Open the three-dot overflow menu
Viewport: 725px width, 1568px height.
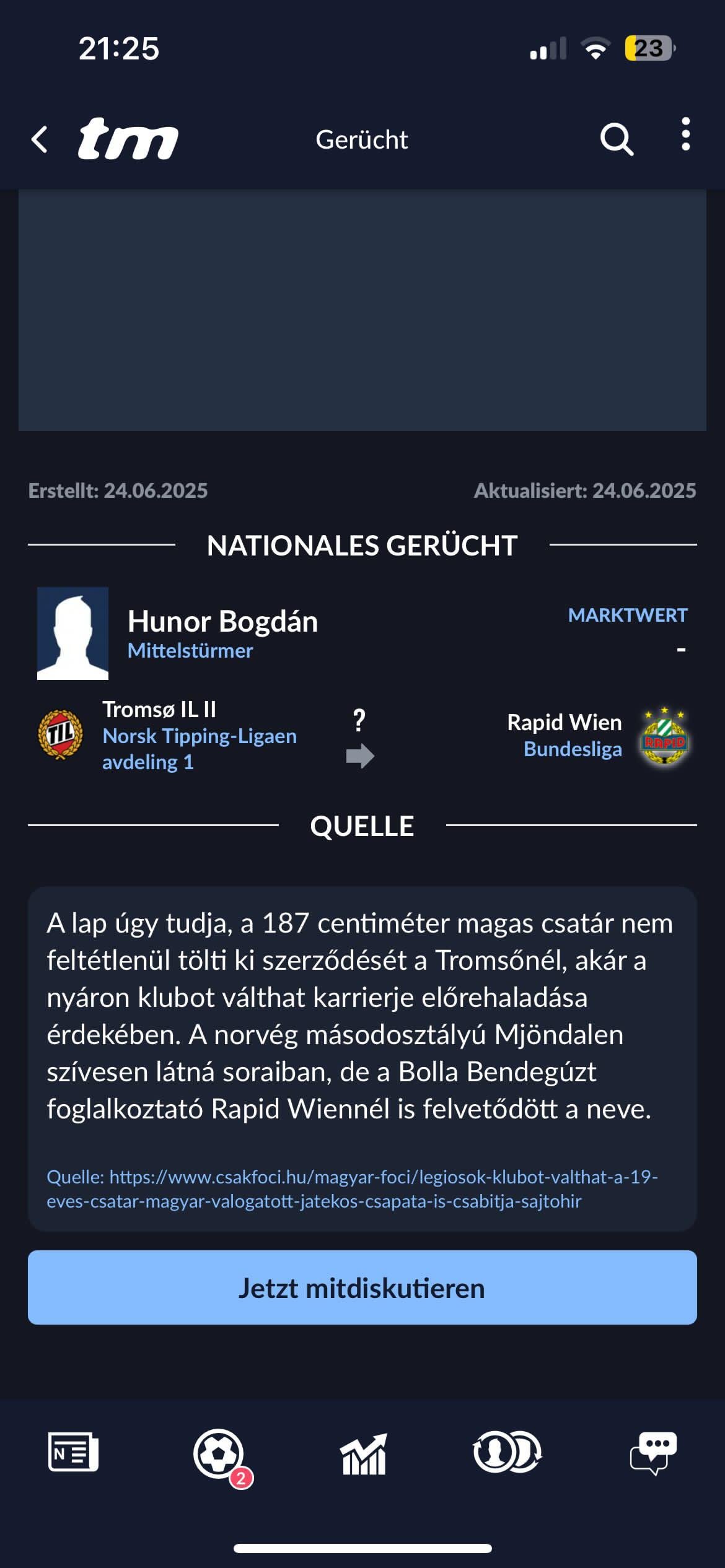(685, 134)
